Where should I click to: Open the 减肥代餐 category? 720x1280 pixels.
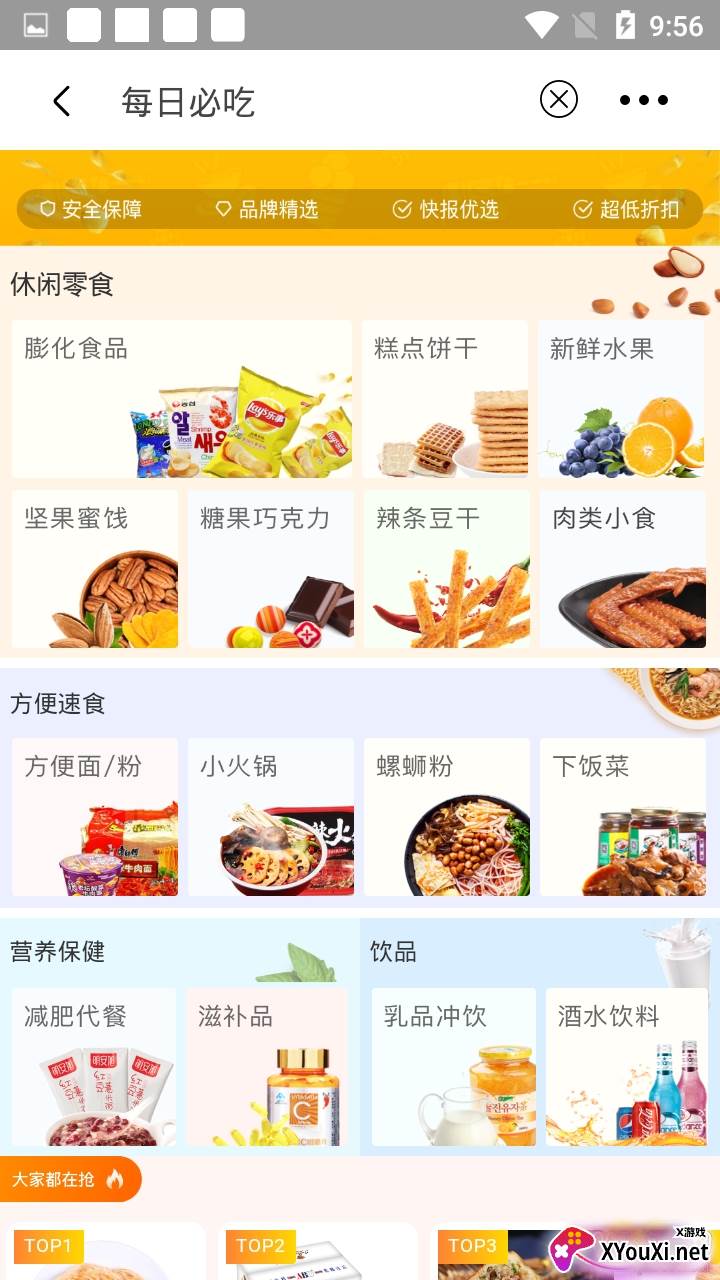click(94, 1067)
